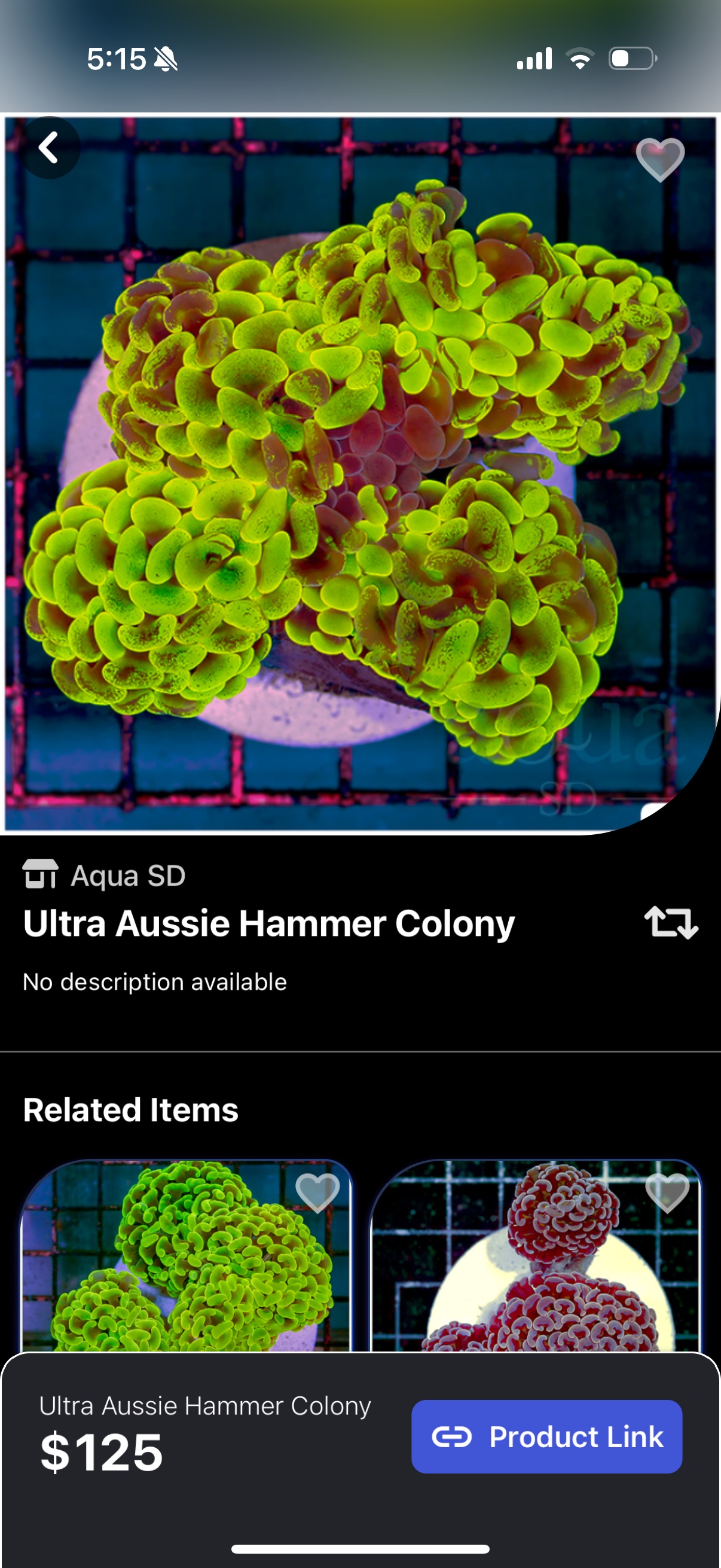Viewport: 721px width, 1568px height.
Task: View the main coral product image
Action: point(359,475)
